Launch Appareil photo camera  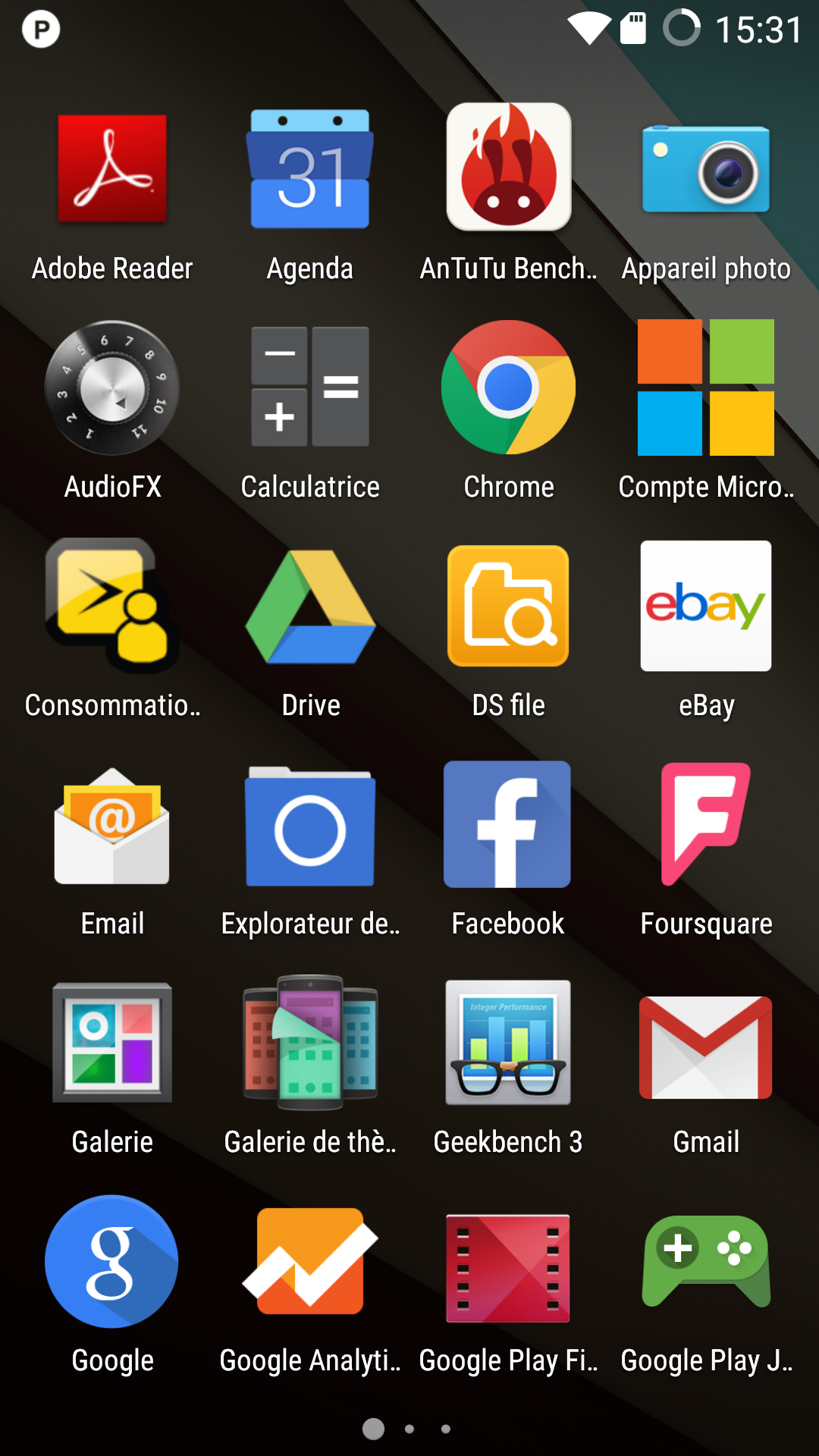tap(706, 168)
